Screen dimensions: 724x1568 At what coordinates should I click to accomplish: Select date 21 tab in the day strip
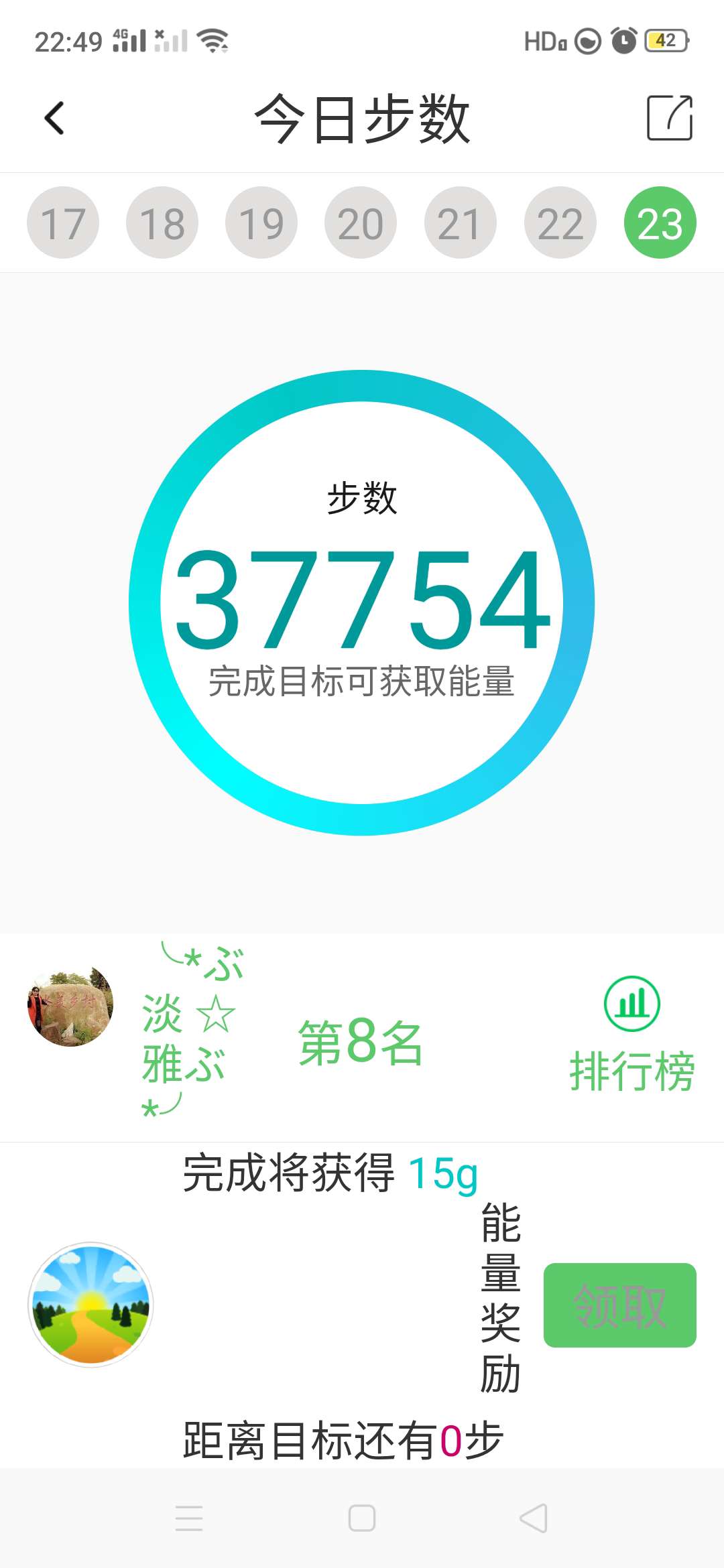pos(461,222)
